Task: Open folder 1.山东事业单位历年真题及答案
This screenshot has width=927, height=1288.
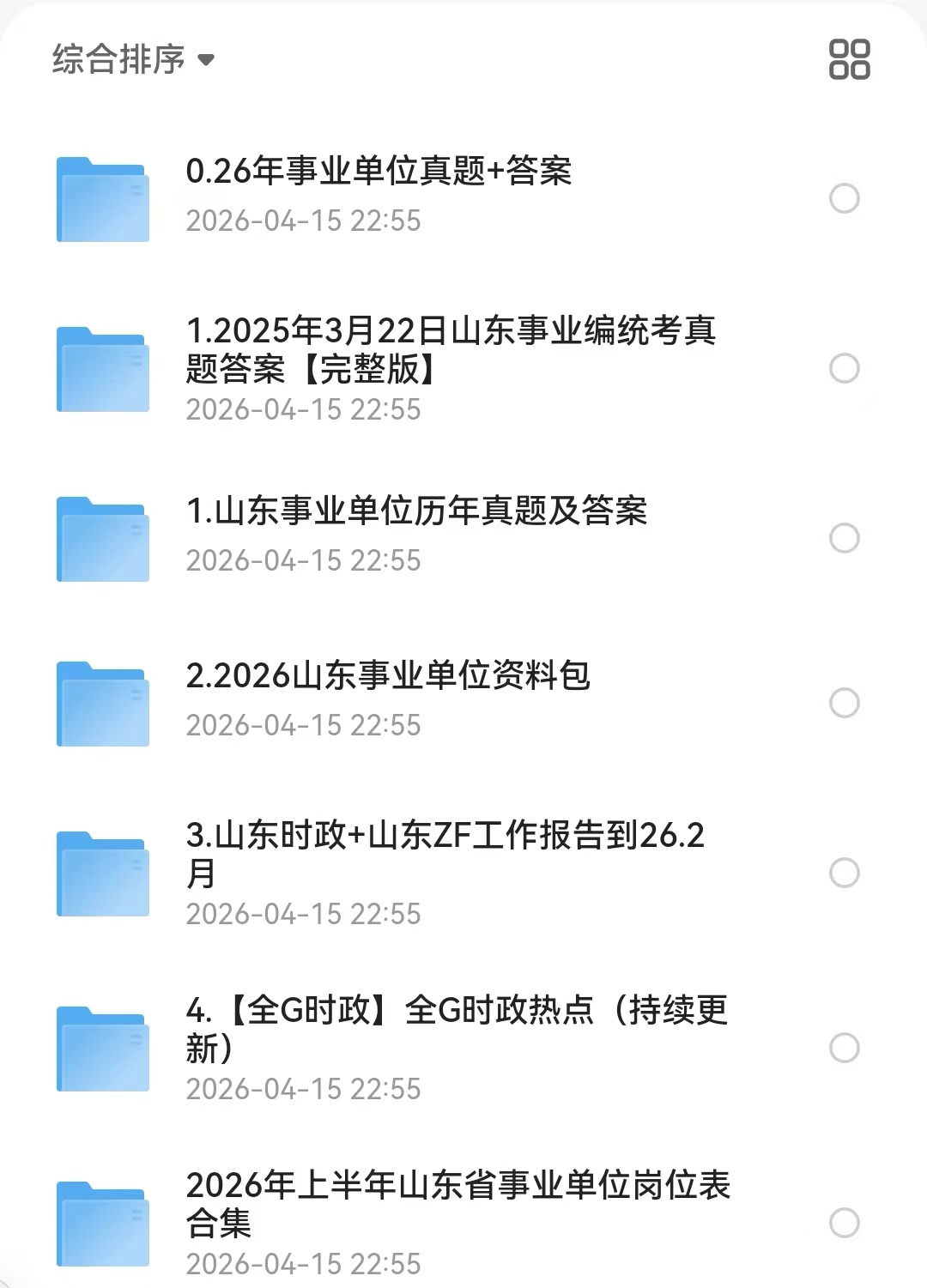Action: pos(416,511)
